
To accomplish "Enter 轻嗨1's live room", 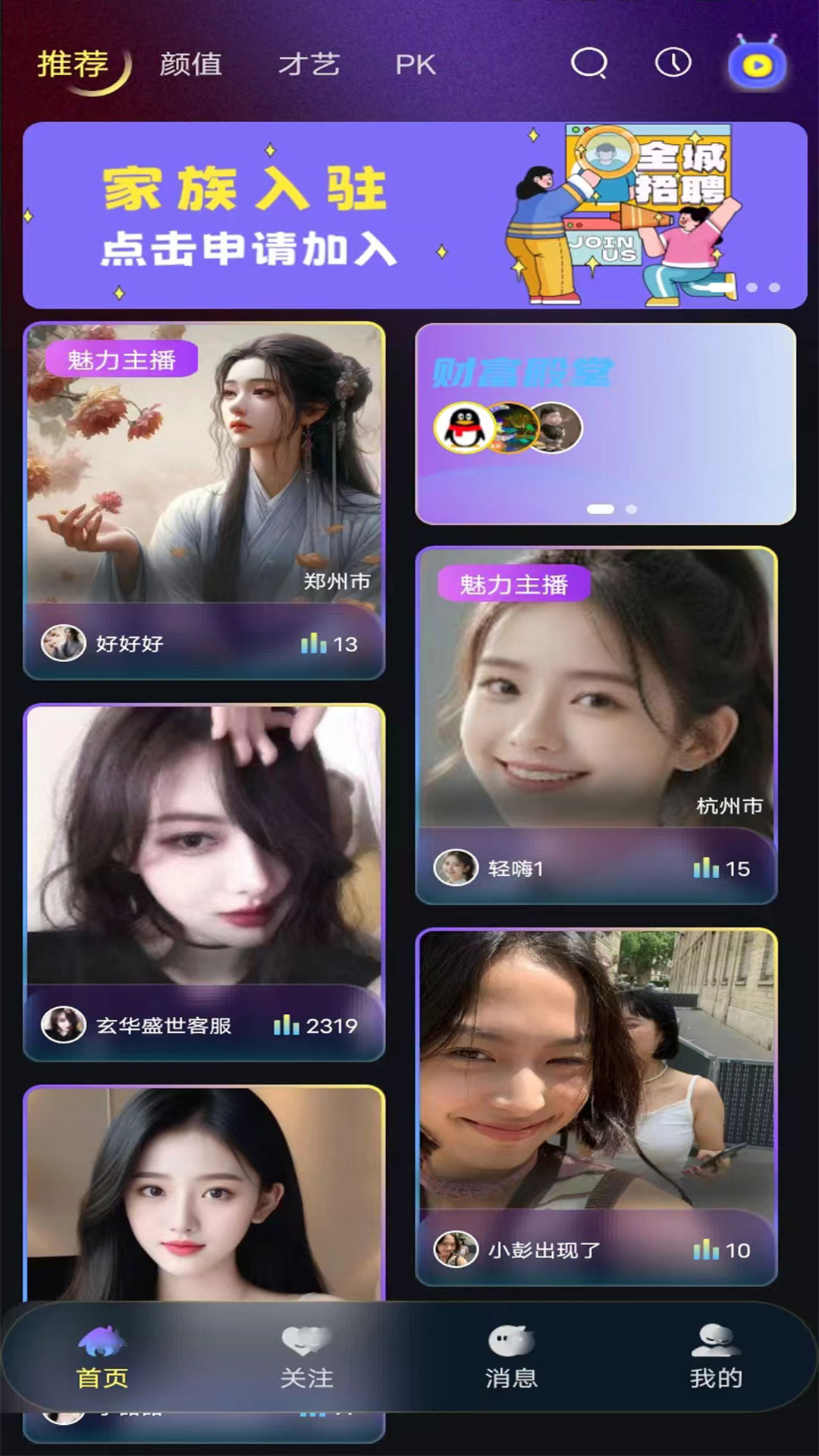I will pyautogui.click(x=596, y=726).
